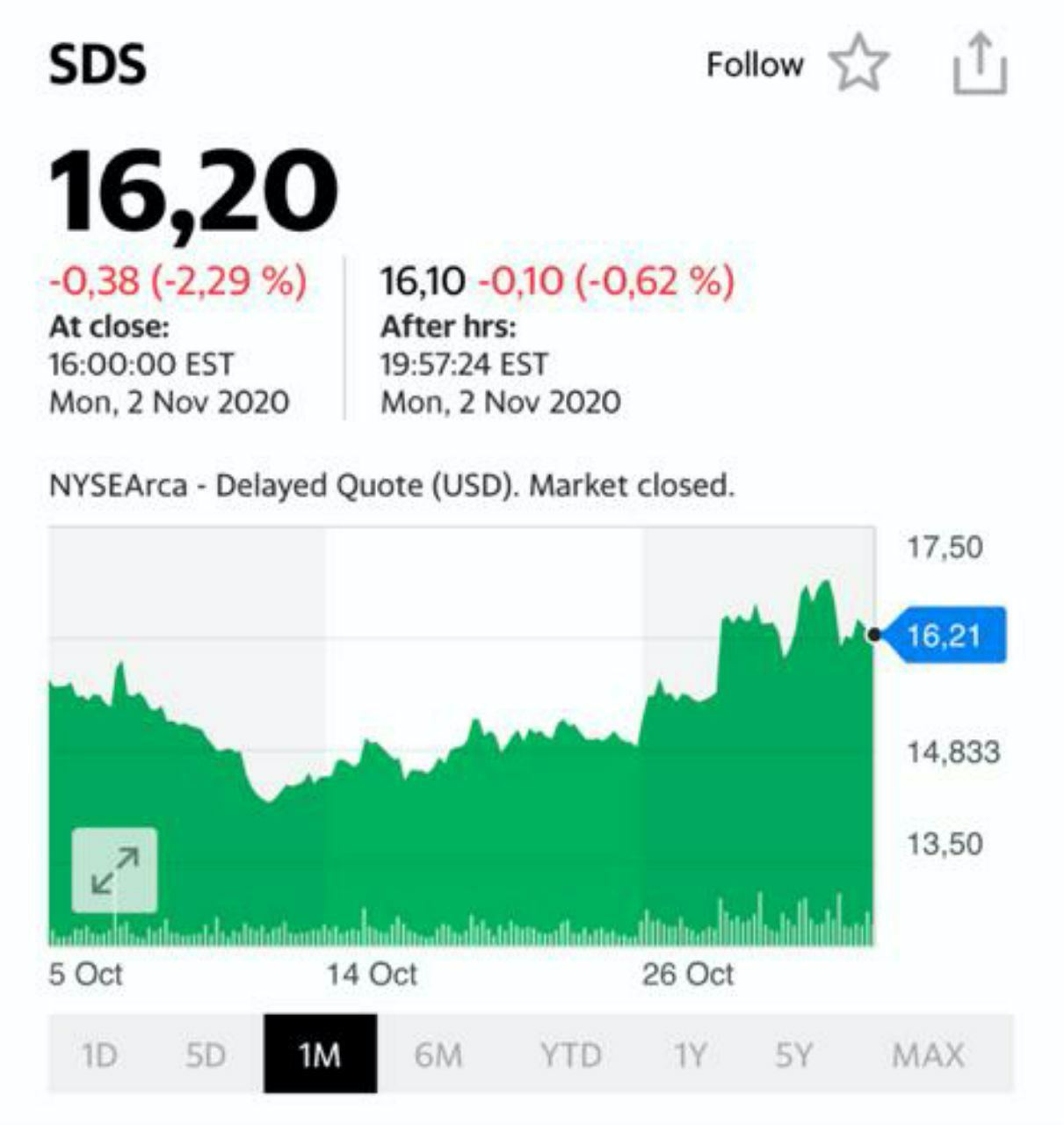Select the 1M chart range
Screen dimensions: 1064x1125
pyautogui.click(x=320, y=1054)
